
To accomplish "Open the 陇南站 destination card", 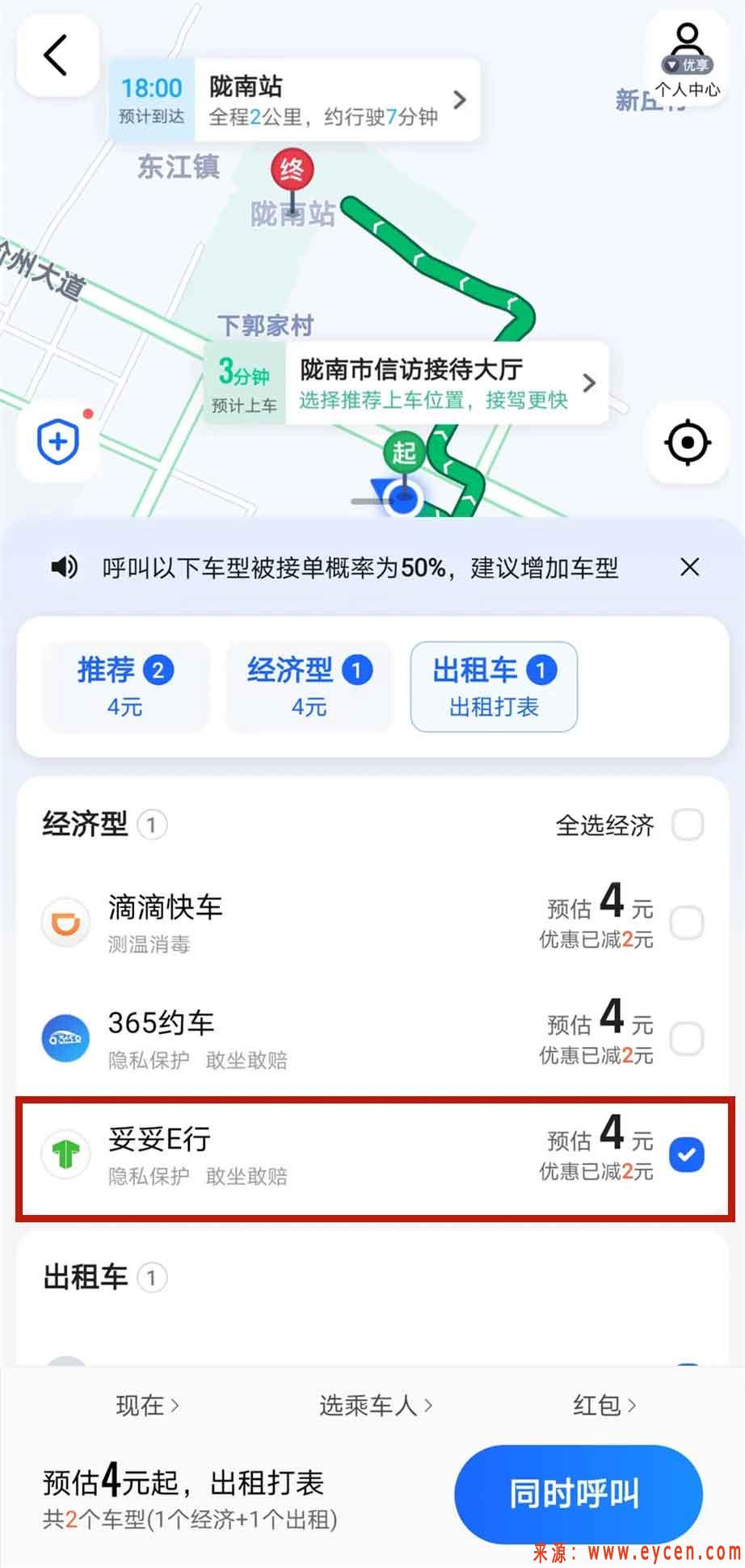I will [x=295, y=100].
